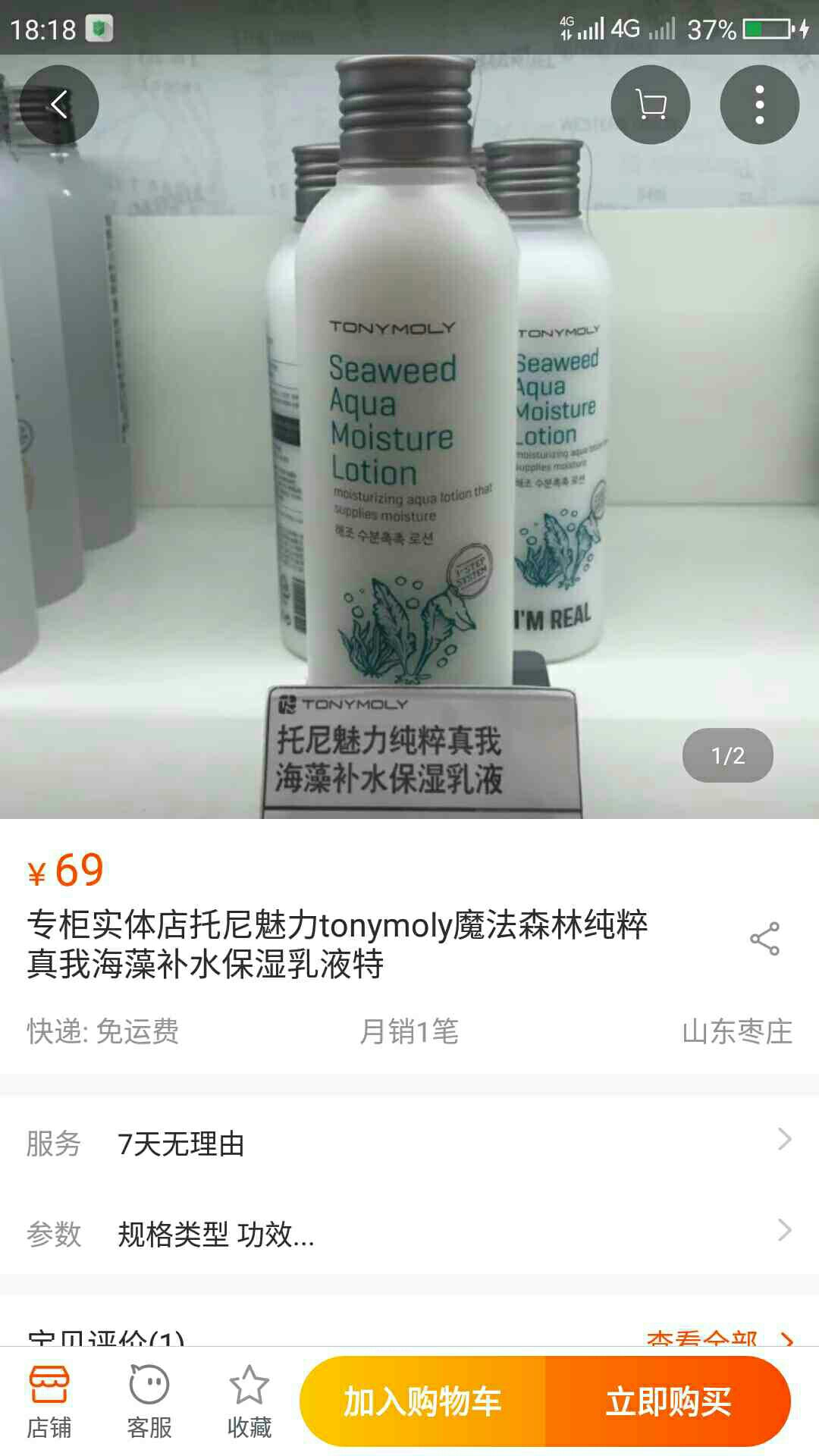Open the shopping cart icon
Image resolution: width=819 pixels, height=1456 pixels.
coord(651,105)
